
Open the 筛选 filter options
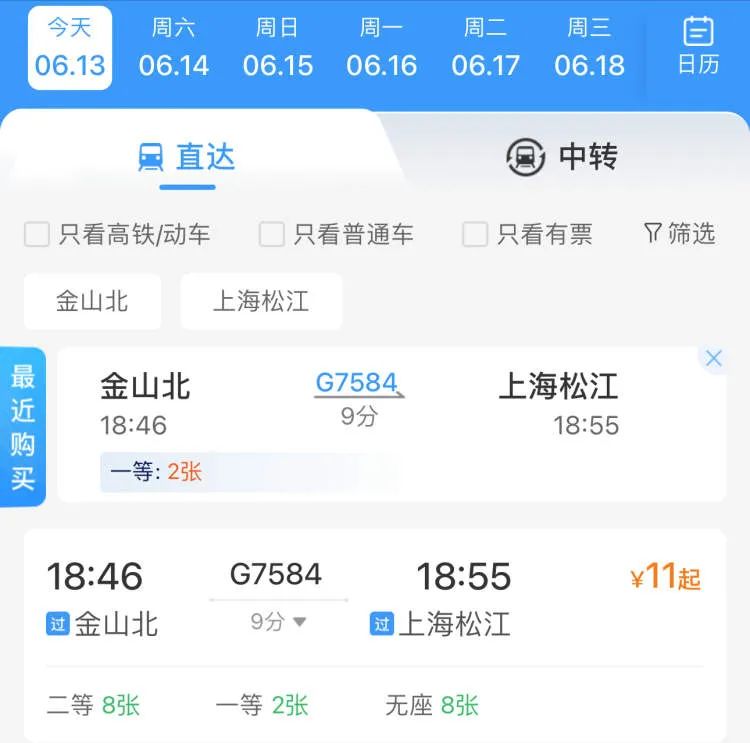(680, 234)
